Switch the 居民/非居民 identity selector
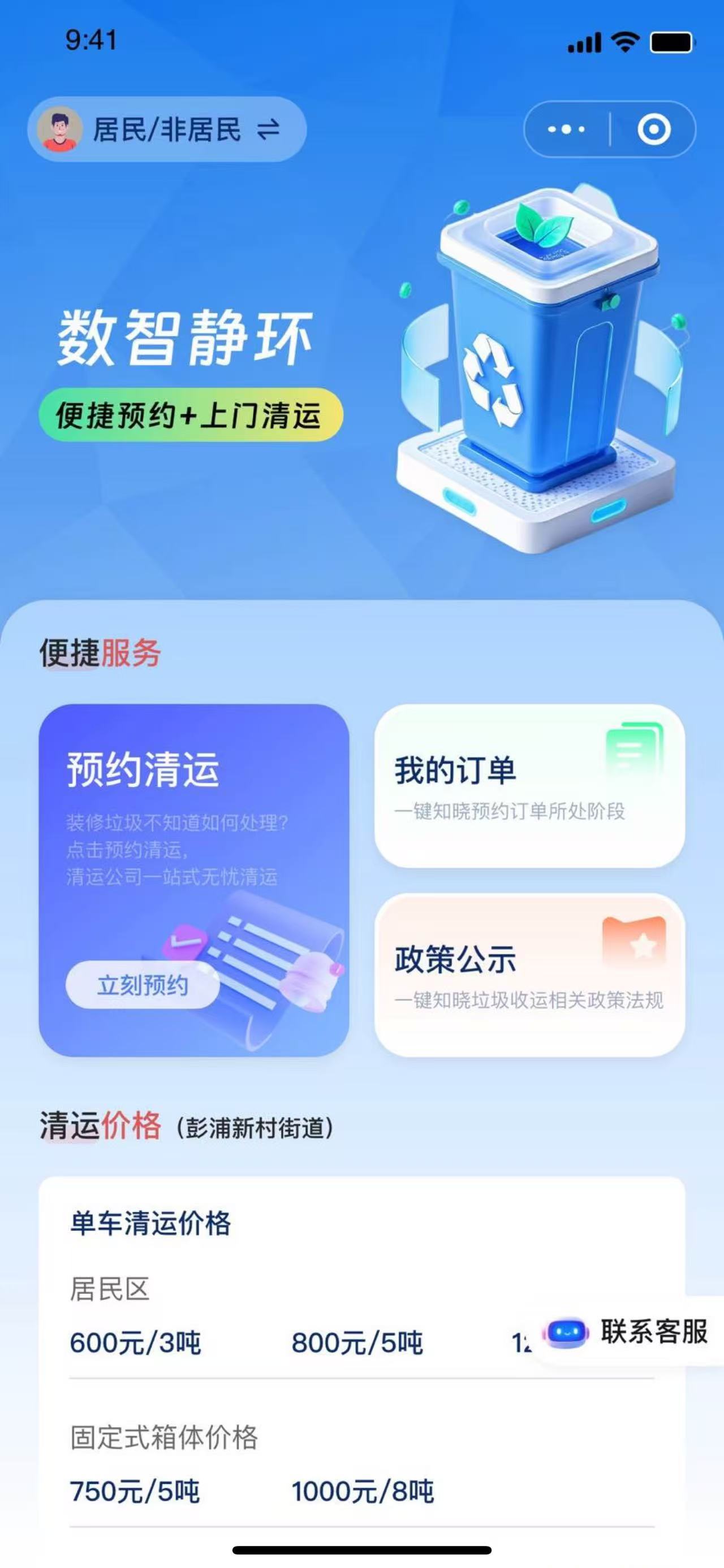This screenshot has width=724, height=1568. coord(167,129)
